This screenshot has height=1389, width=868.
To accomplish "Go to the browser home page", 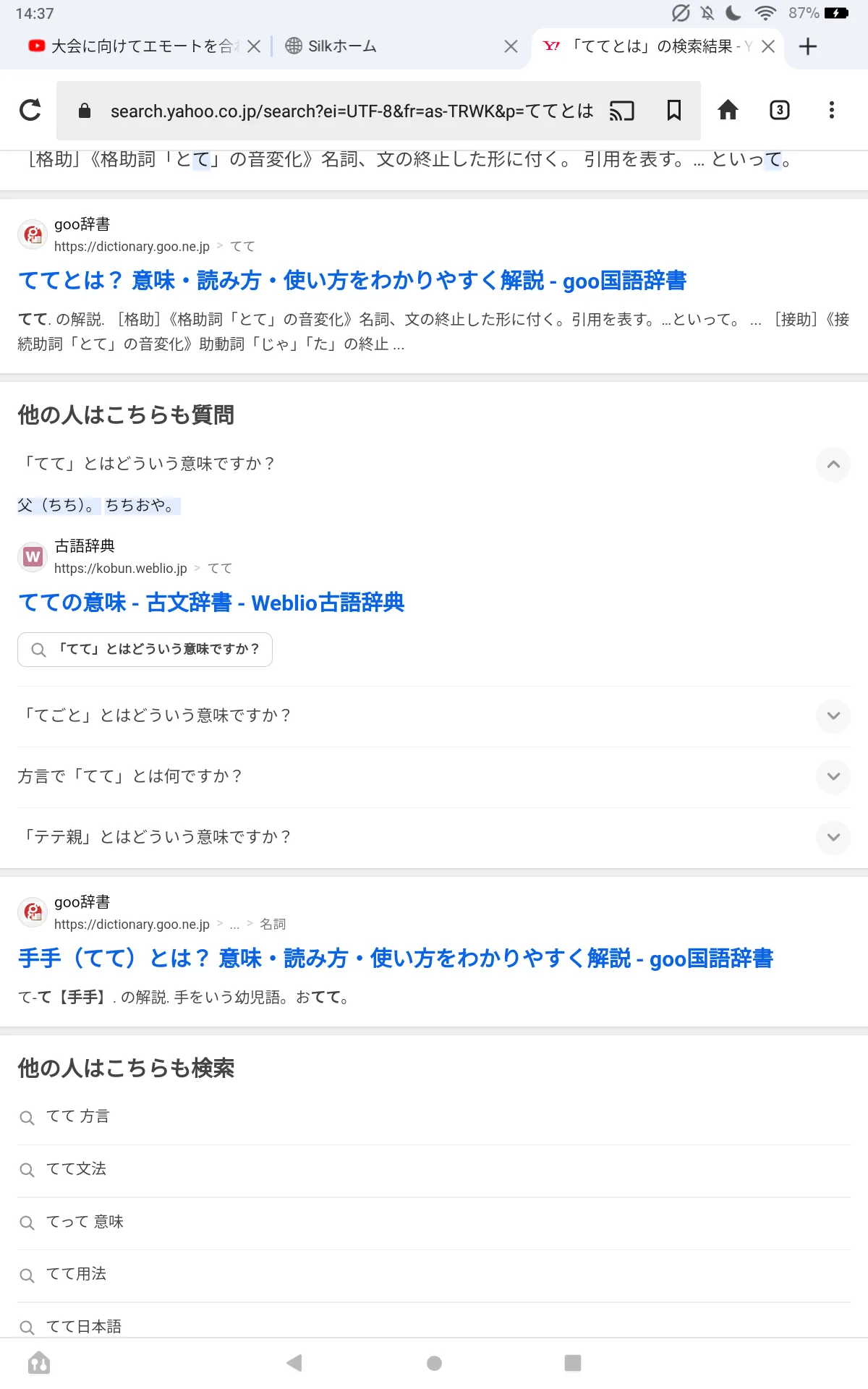I will 728,110.
